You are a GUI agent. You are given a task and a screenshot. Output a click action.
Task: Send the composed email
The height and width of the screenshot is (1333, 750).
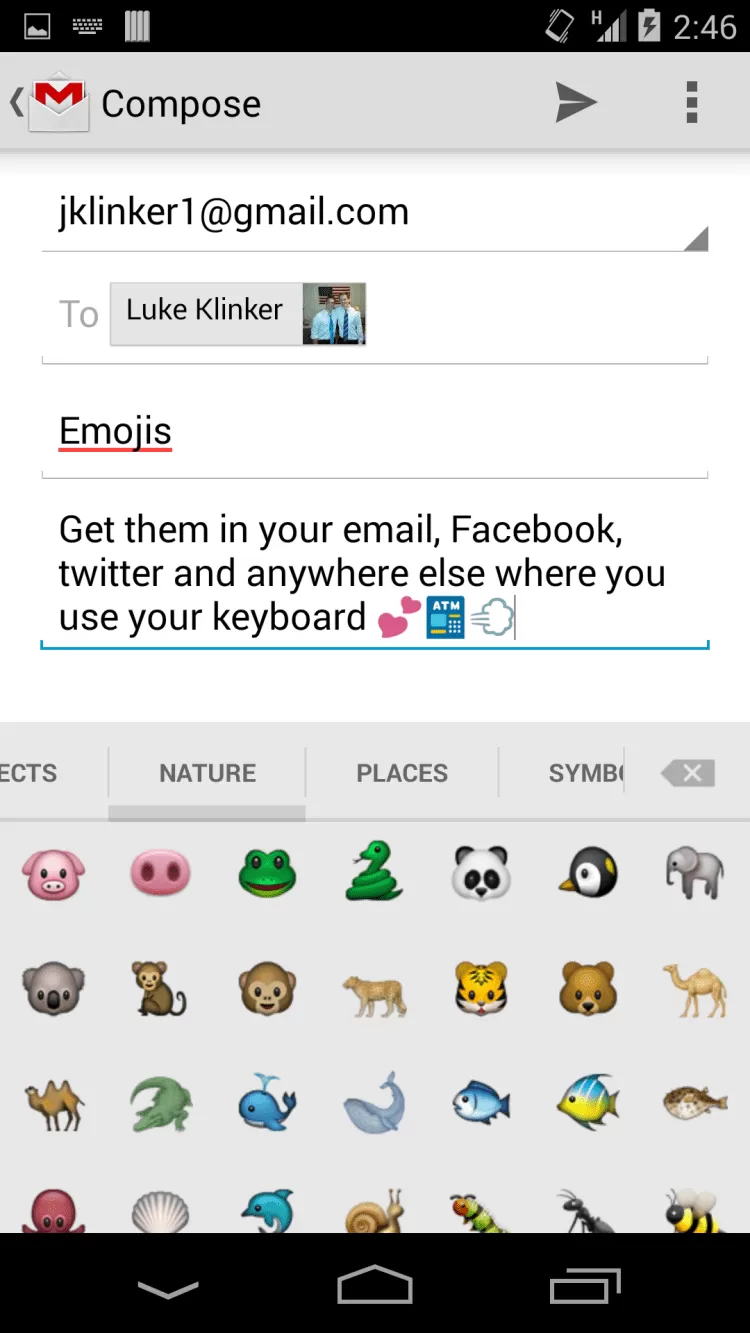pyautogui.click(x=576, y=103)
